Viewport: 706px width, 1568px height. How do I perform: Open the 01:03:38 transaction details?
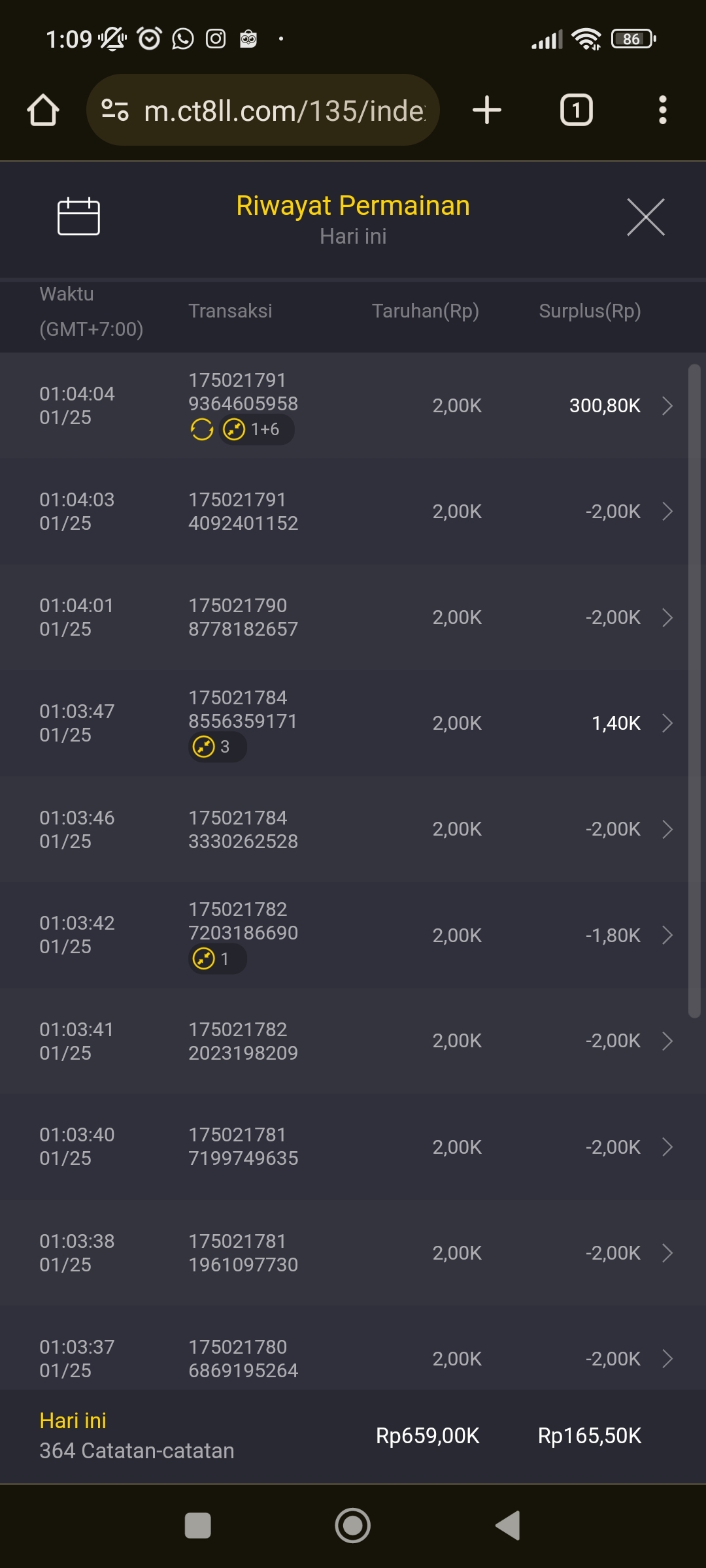(353, 1252)
